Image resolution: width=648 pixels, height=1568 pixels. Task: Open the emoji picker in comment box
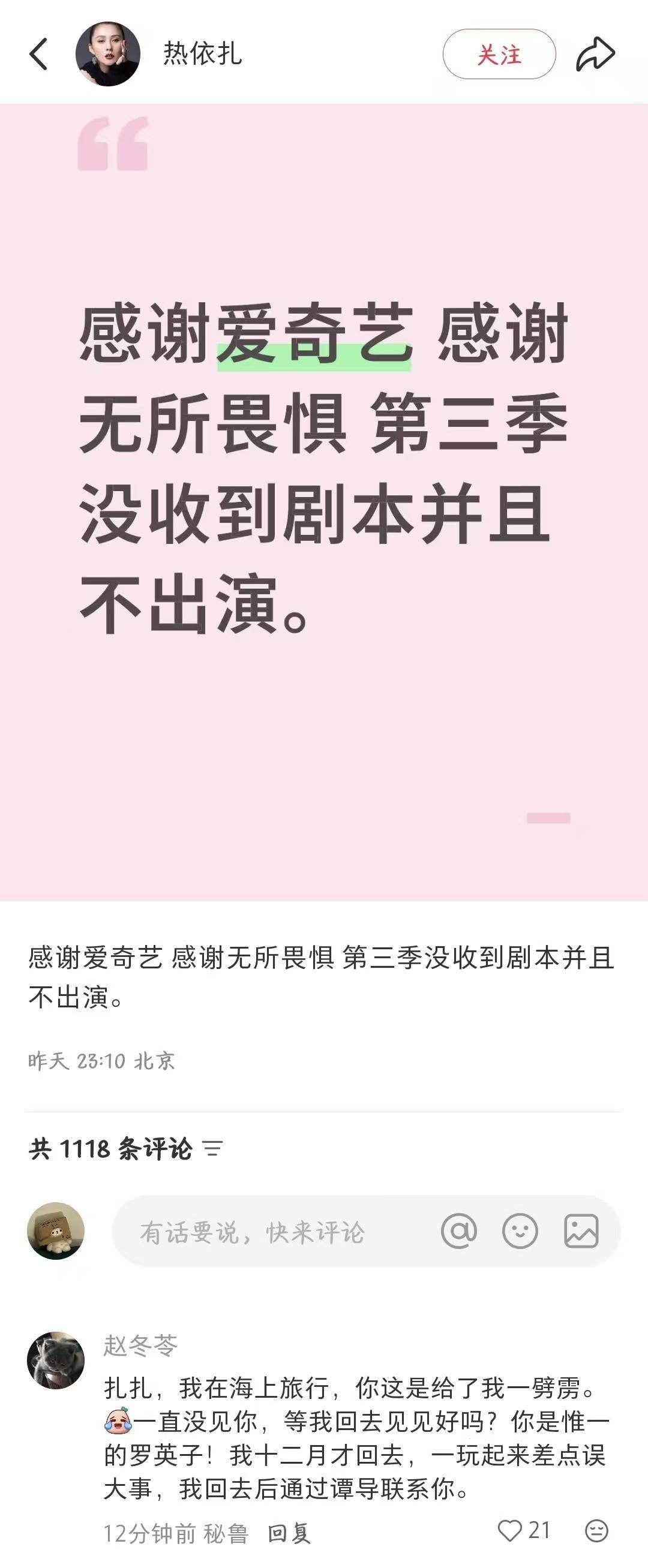pyautogui.click(x=520, y=1232)
